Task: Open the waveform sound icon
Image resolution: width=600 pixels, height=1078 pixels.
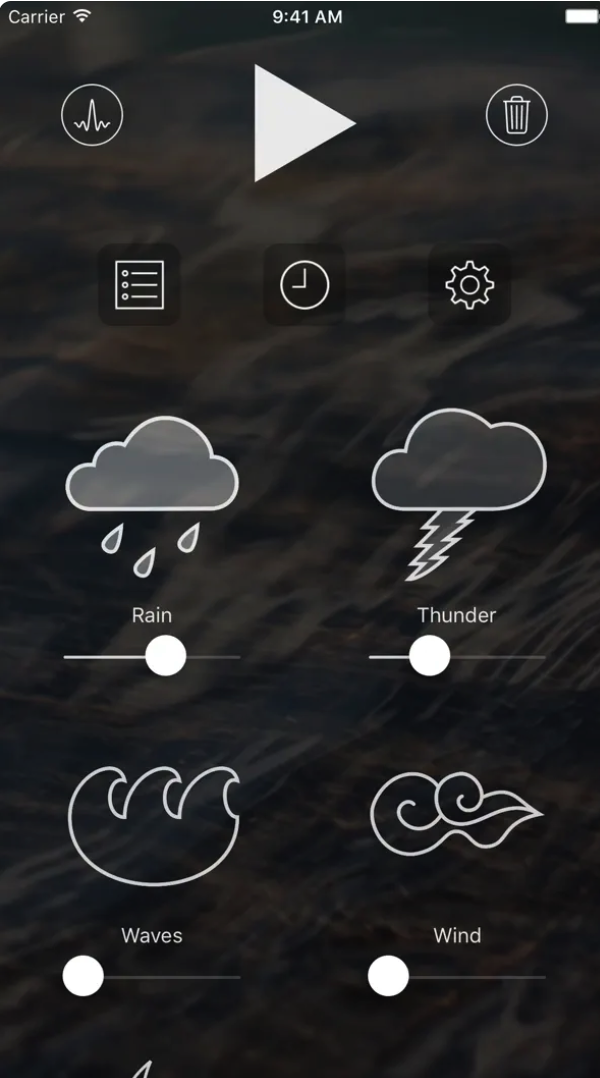Action: coord(92,116)
